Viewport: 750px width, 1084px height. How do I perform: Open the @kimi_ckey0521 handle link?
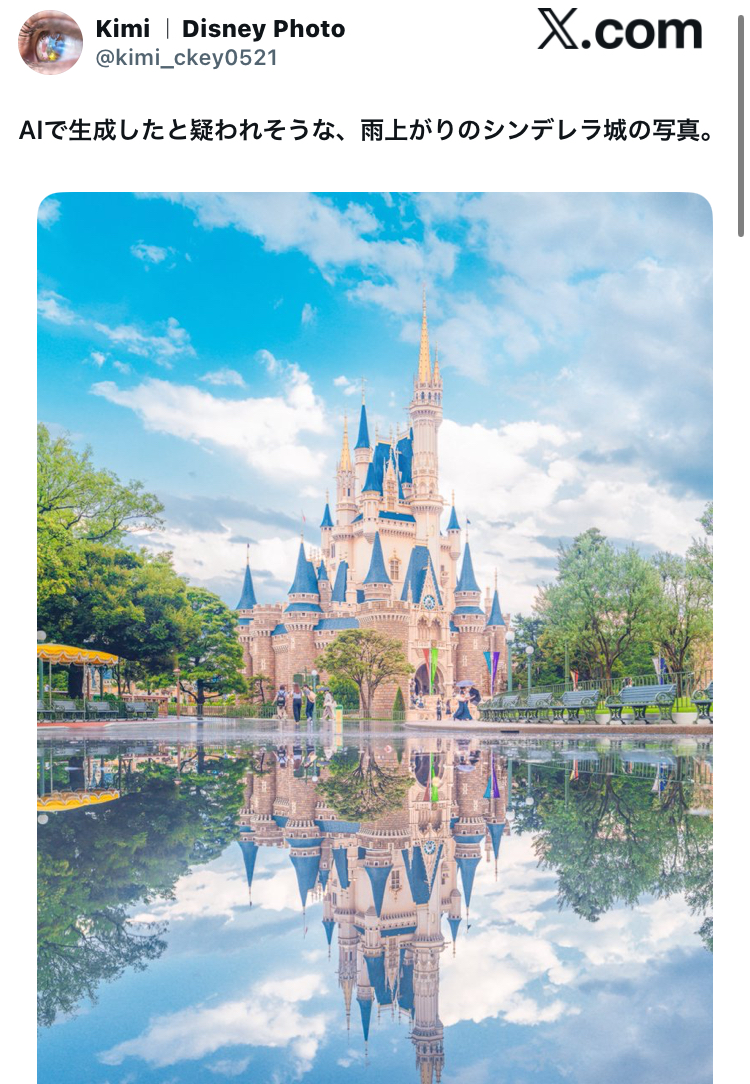click(186, 58)
